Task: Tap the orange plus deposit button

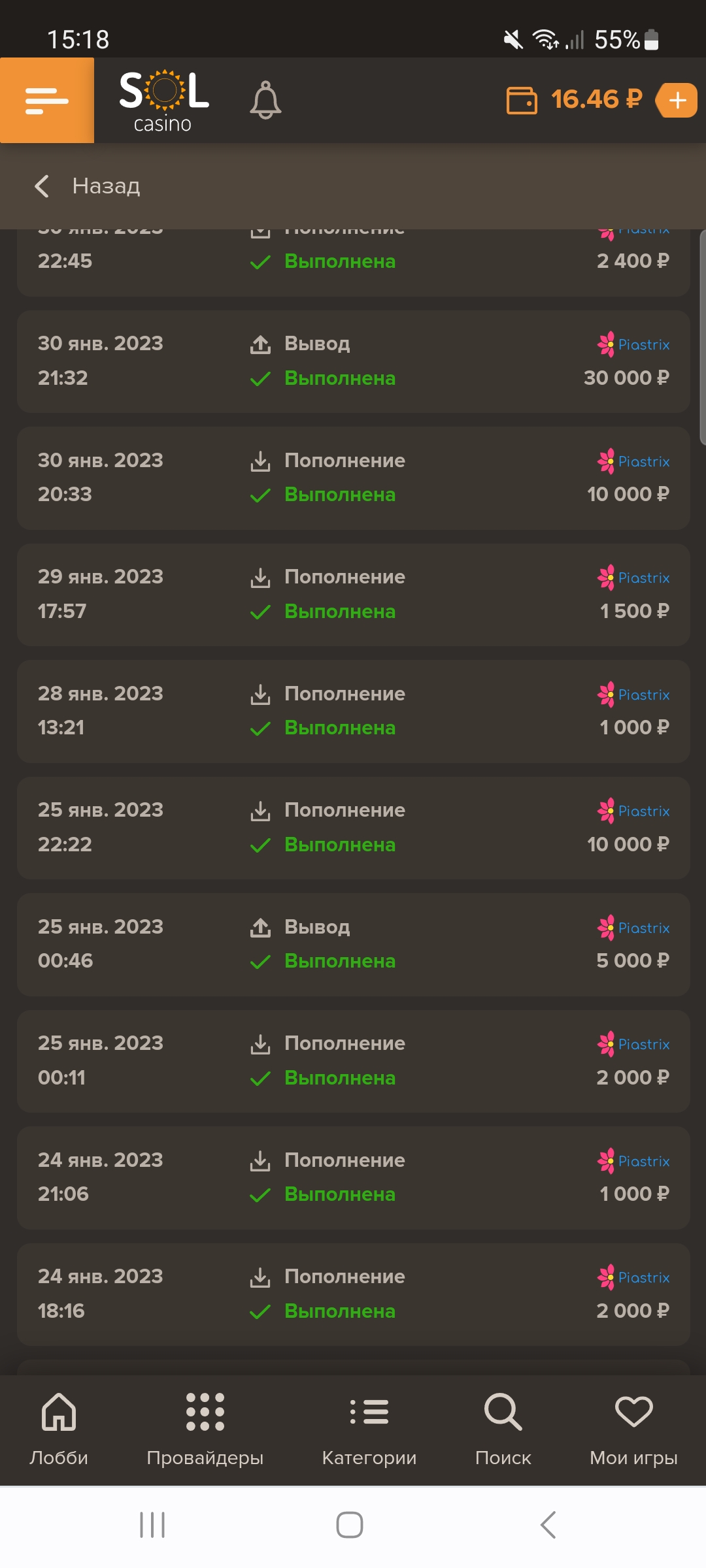Action: [x=677, y=100]
